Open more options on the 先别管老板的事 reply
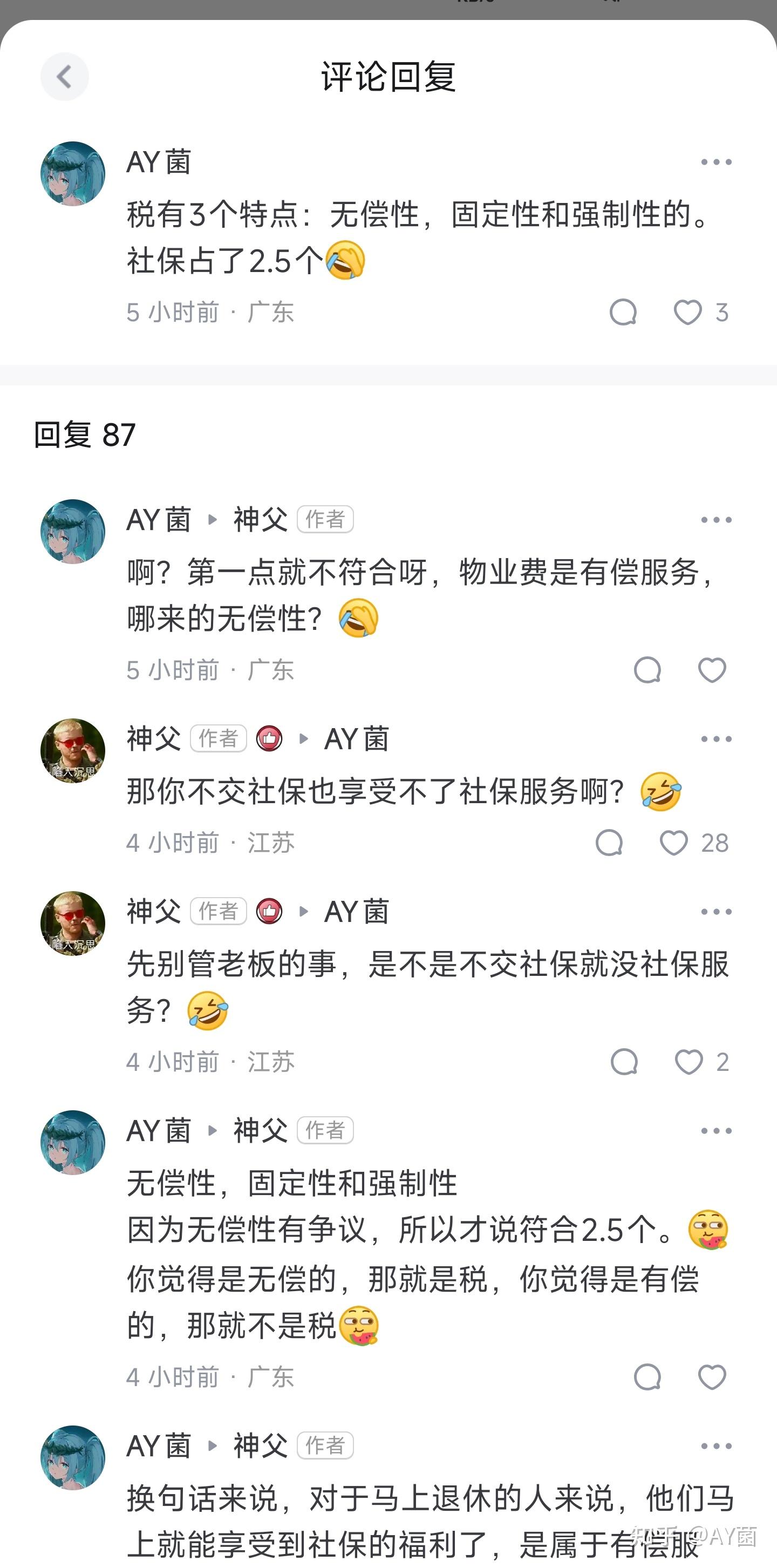The width and height of the screenshot is (777, 1568). [x=715, y=912]
